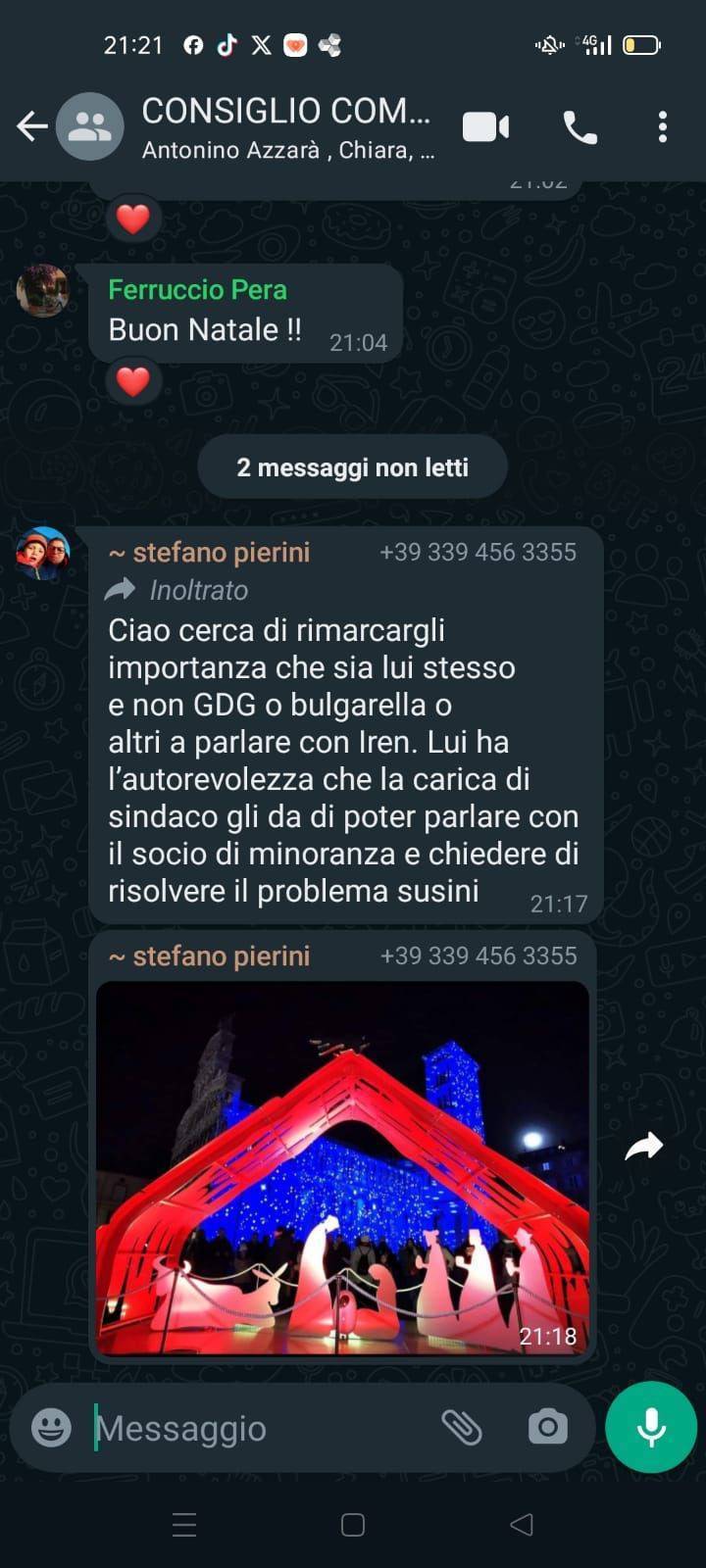
Task: Open the chat overflow menu
Action: click(x=663, y=127)
